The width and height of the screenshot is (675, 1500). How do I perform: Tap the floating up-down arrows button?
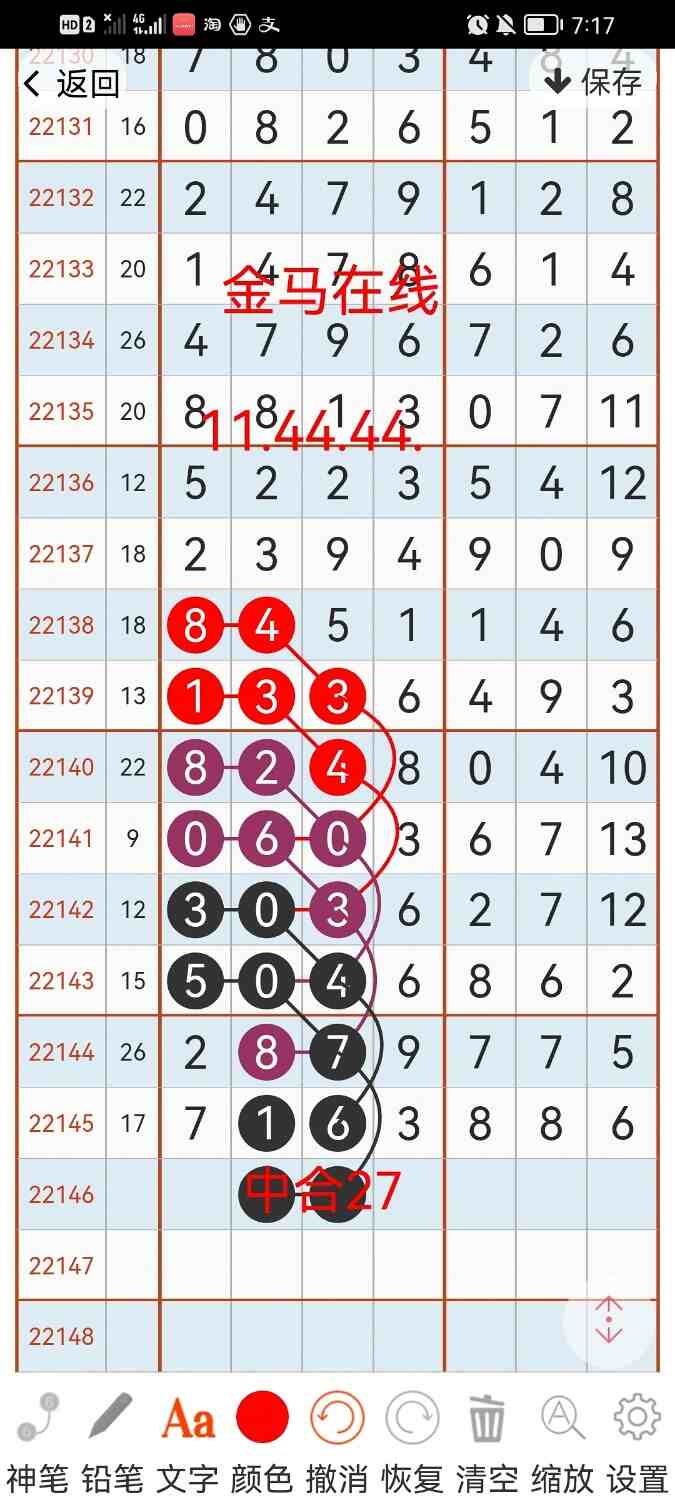[609, 1320]
